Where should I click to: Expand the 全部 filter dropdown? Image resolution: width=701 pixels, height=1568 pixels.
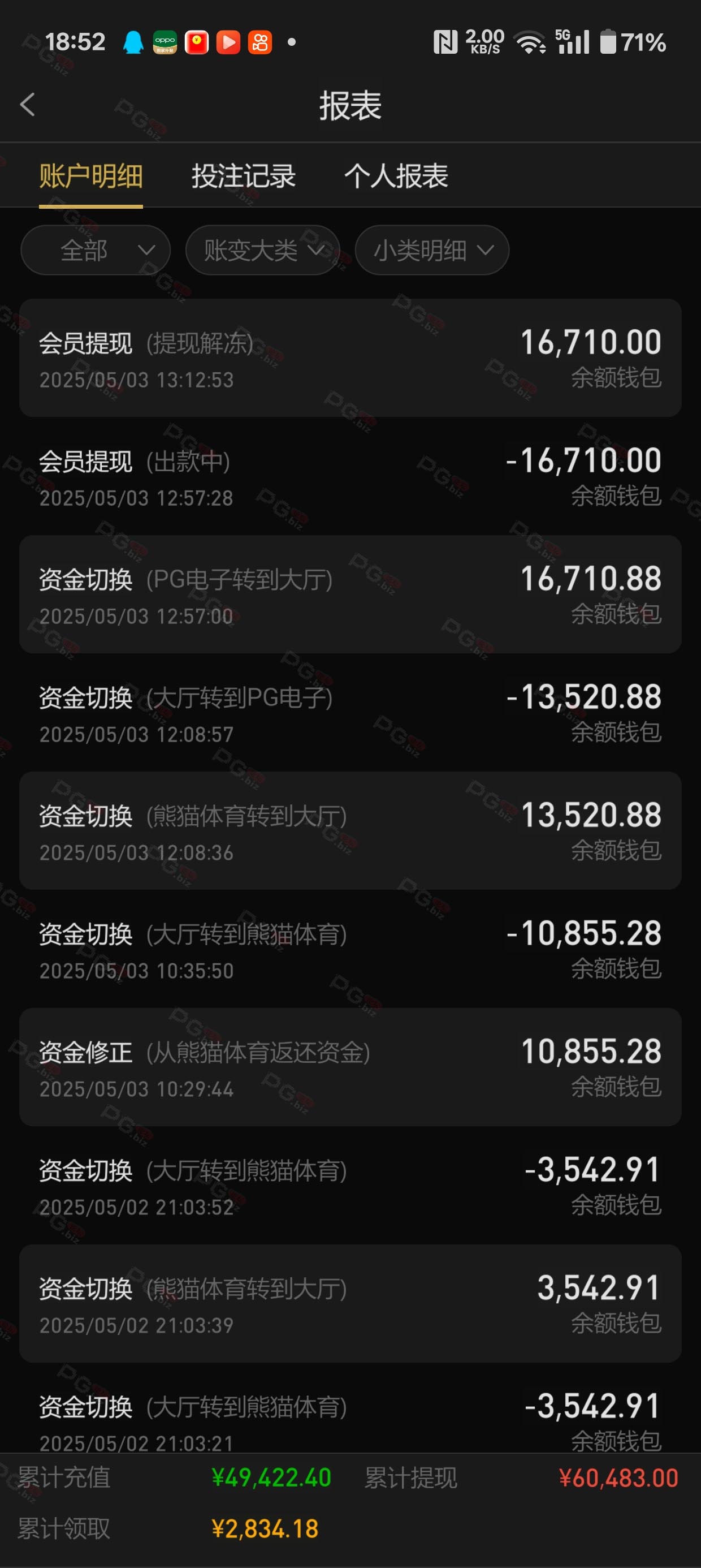coord(96,250)
